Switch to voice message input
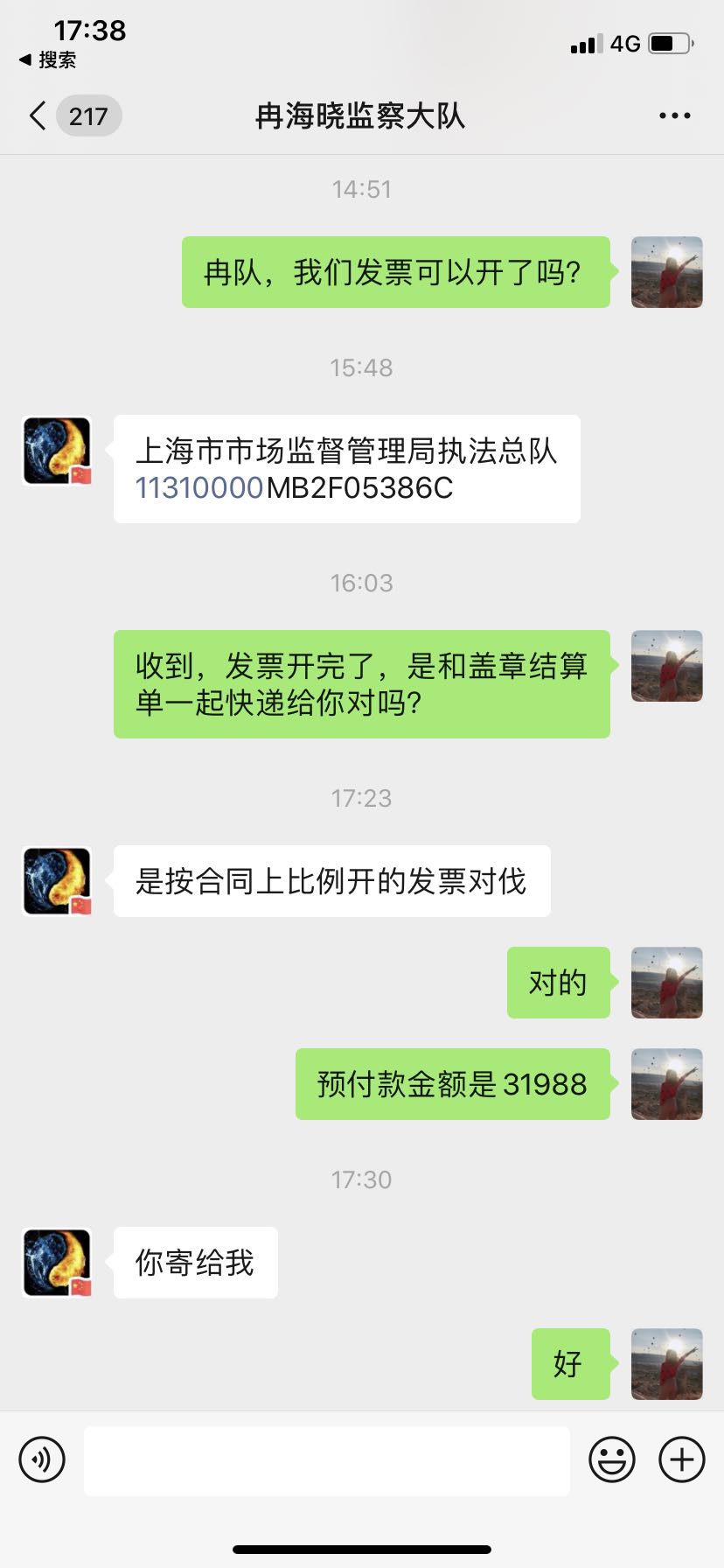Screen dimensions: 724x1568 click(x=42, y=1459)
